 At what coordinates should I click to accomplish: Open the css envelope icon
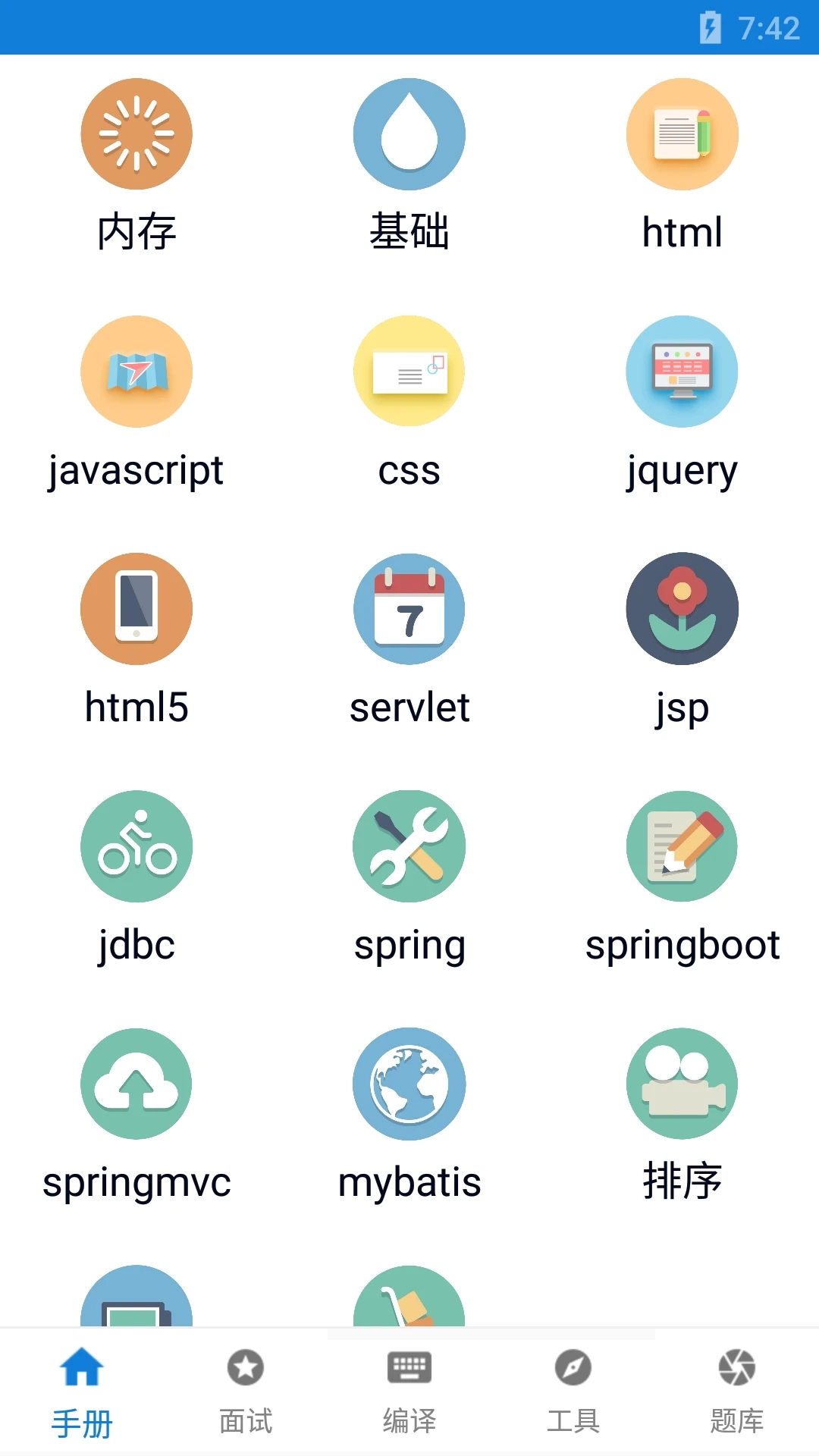409,372
